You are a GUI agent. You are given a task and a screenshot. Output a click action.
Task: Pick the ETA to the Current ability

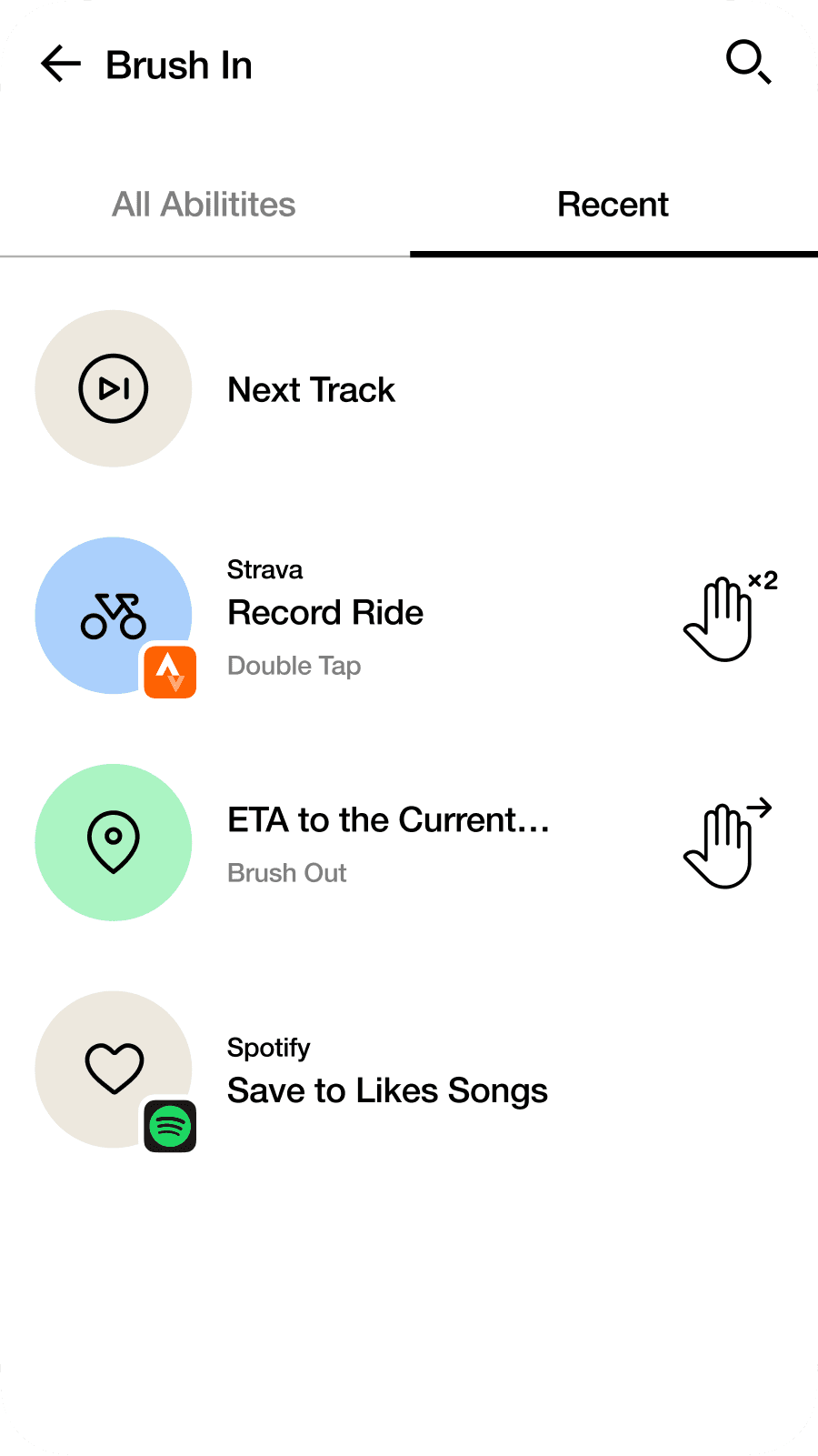click(388, 821)
